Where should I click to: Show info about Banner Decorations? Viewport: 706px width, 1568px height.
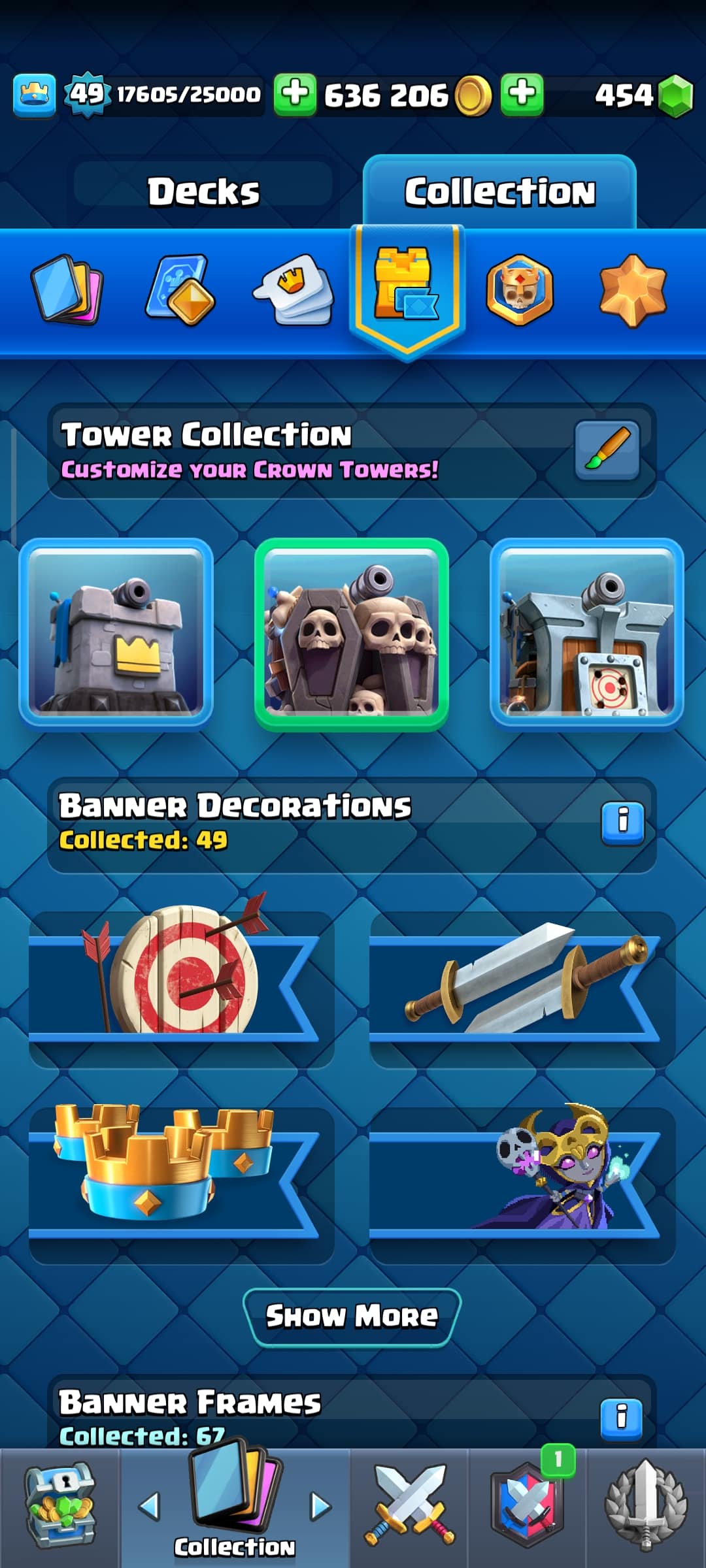[x=622, y=823]
